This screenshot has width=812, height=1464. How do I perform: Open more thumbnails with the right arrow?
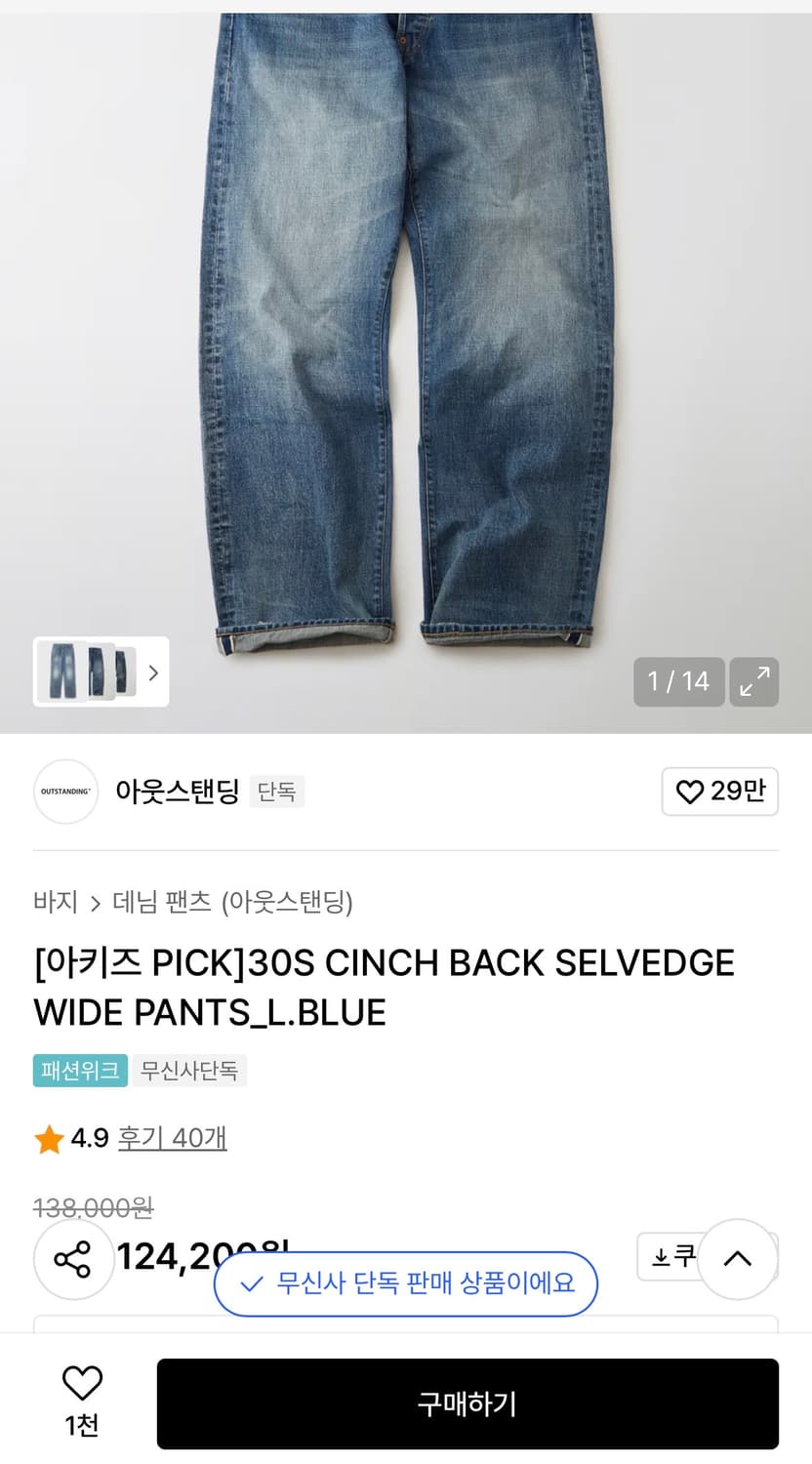click(153, 672)
